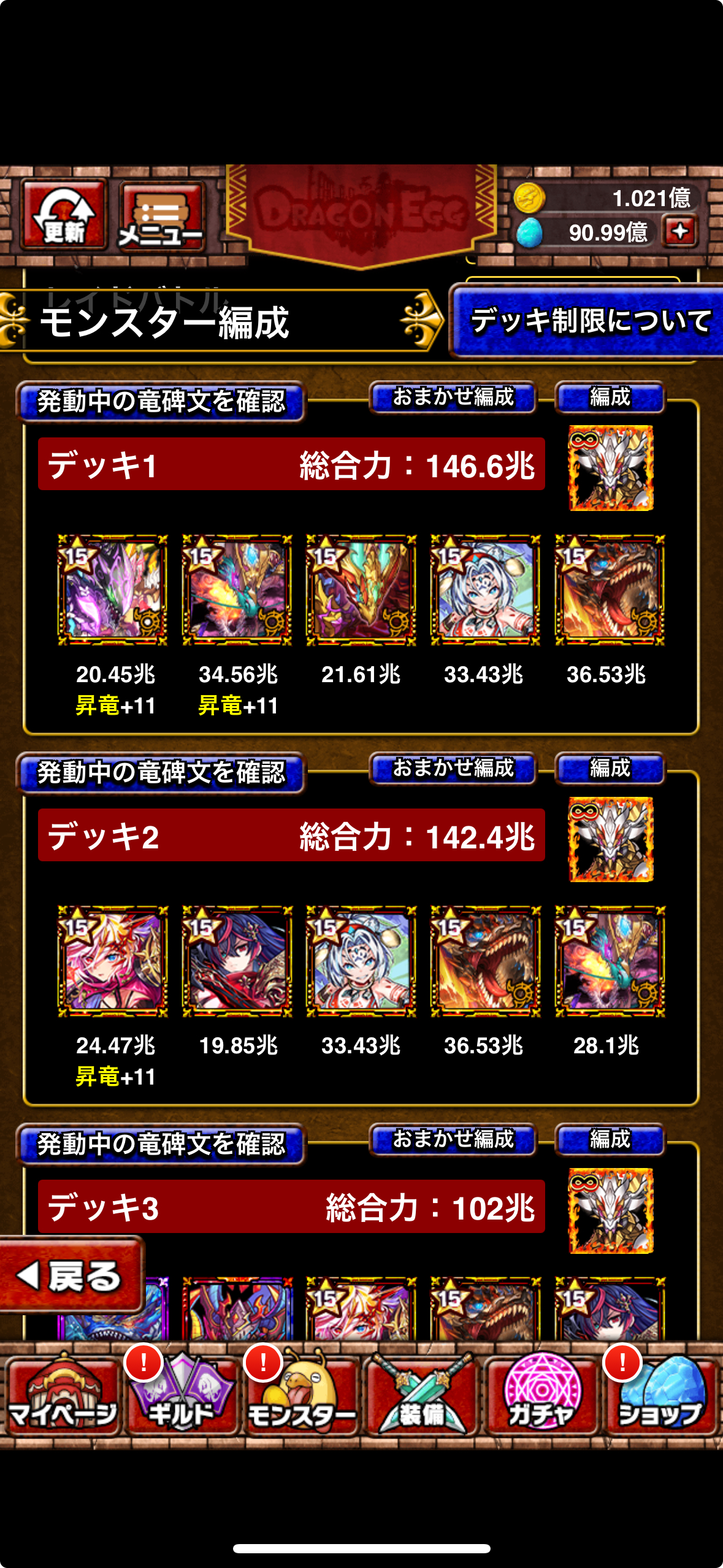Check 発動中の竜碑文 for デッキ2

tap(161, 773)
